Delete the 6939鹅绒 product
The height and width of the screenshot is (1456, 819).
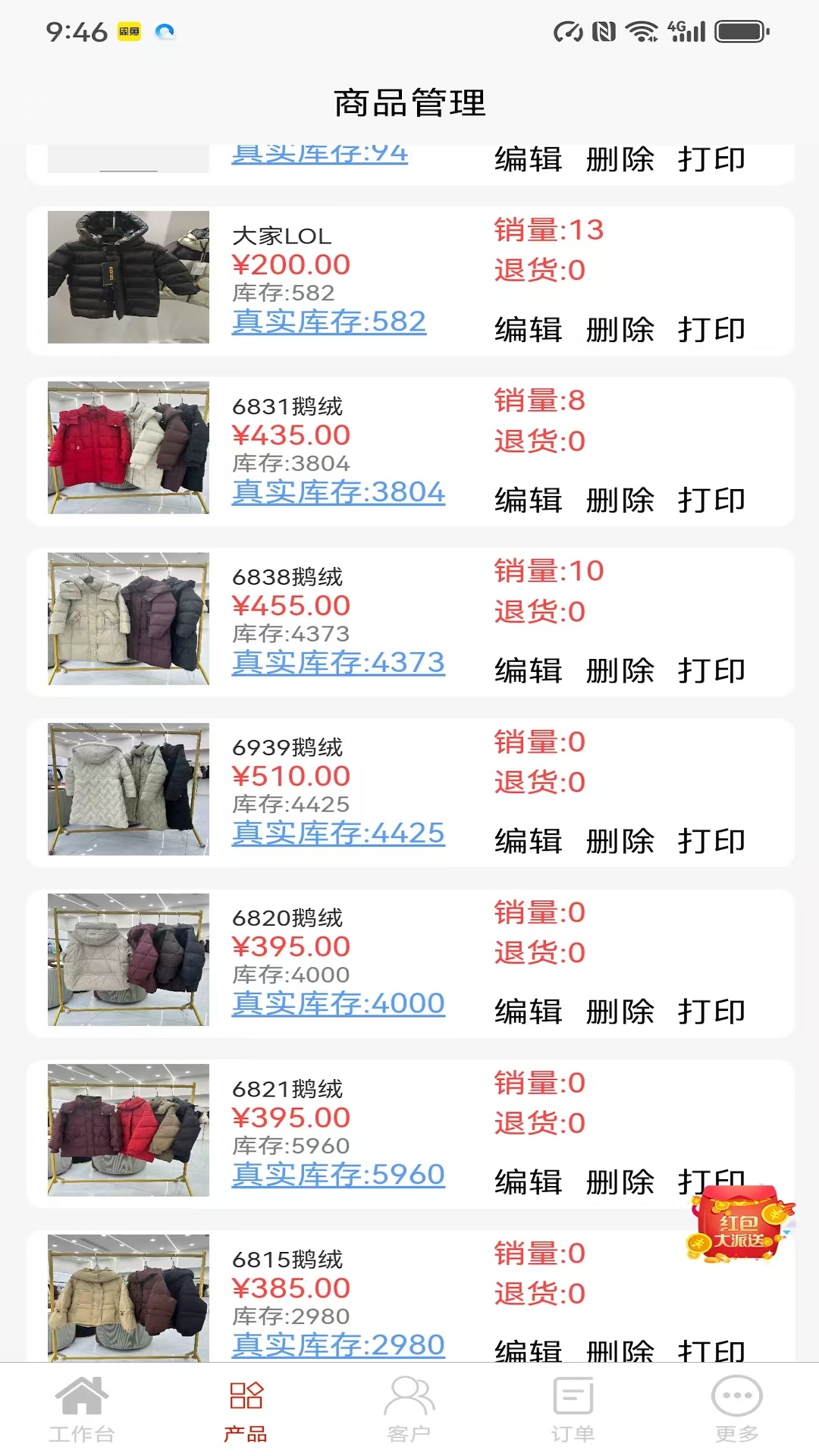coord(620,842)
